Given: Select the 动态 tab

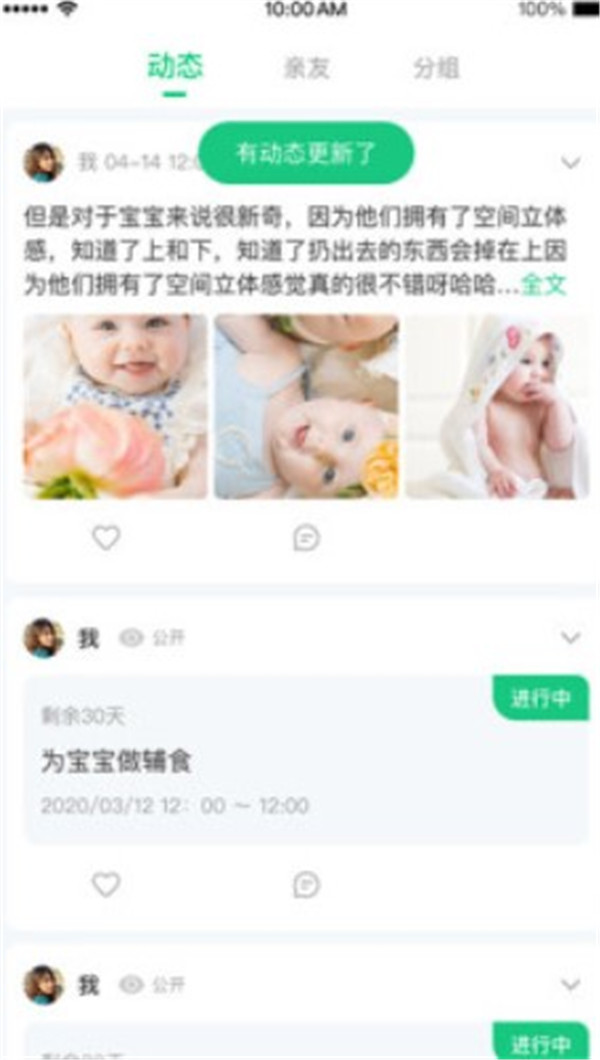Looking at the screenshot, I should [x=175, y=67].
